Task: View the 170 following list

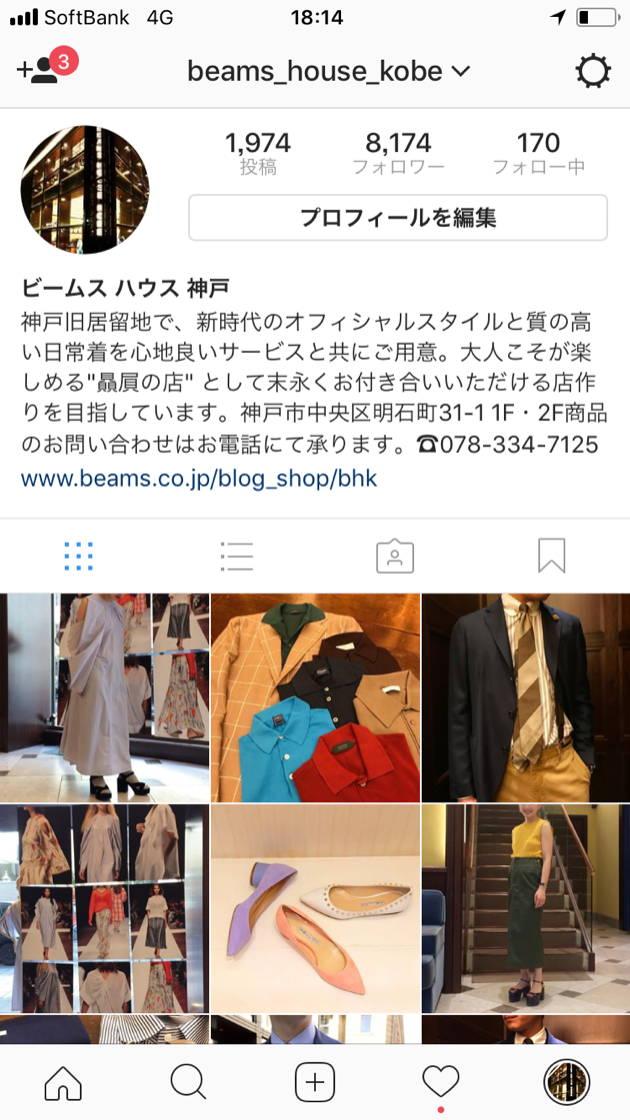Action: coord(538,153)
